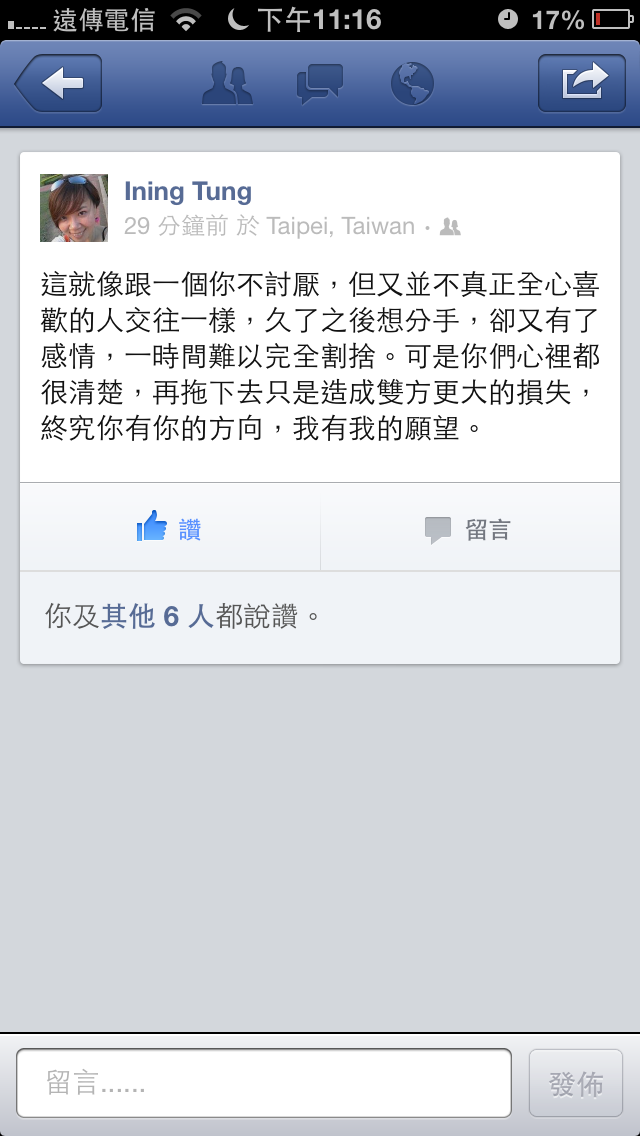Open messages icon in top bar
Image resolution: width=640 pixels, height=1136 pixels.
(x=320, y=84)
